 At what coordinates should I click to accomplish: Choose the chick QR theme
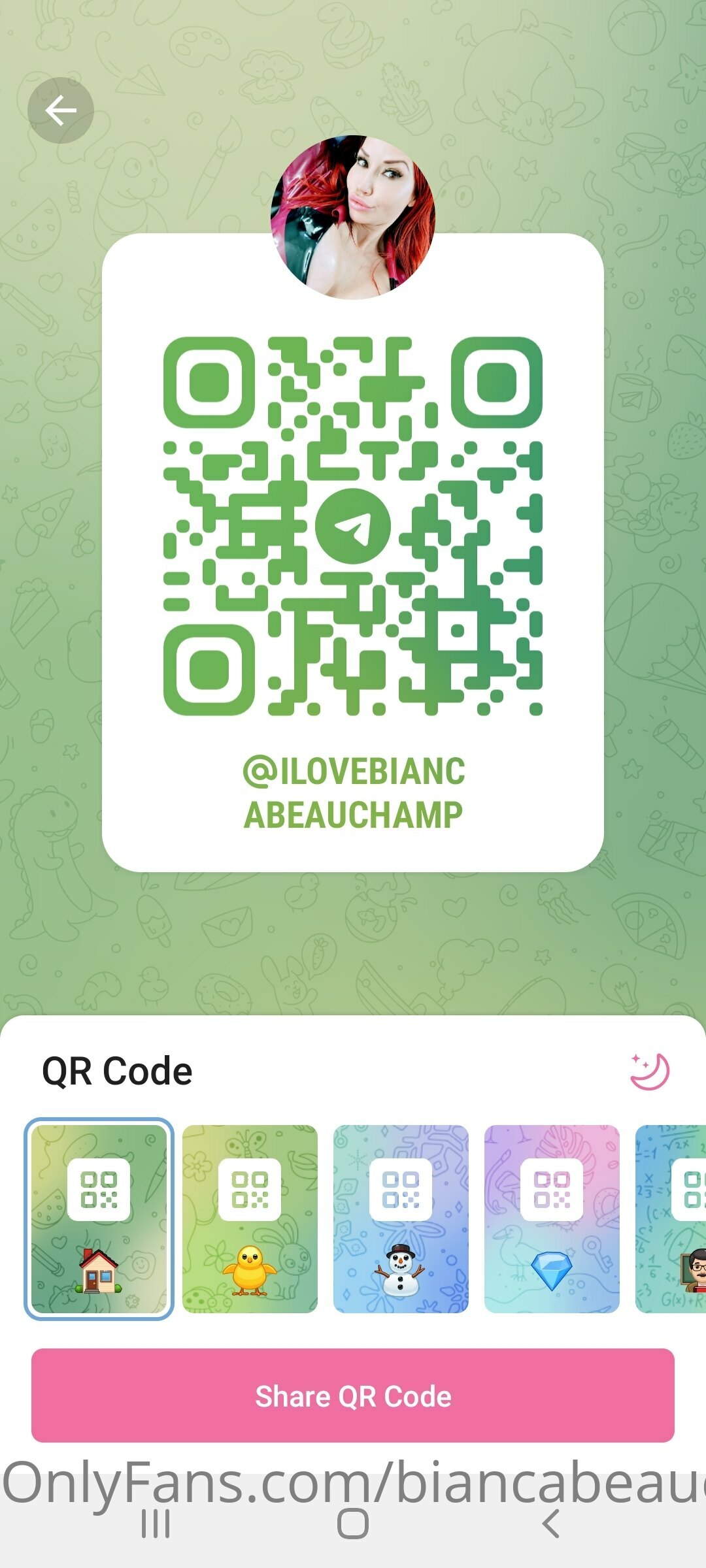coord(250,1218)
